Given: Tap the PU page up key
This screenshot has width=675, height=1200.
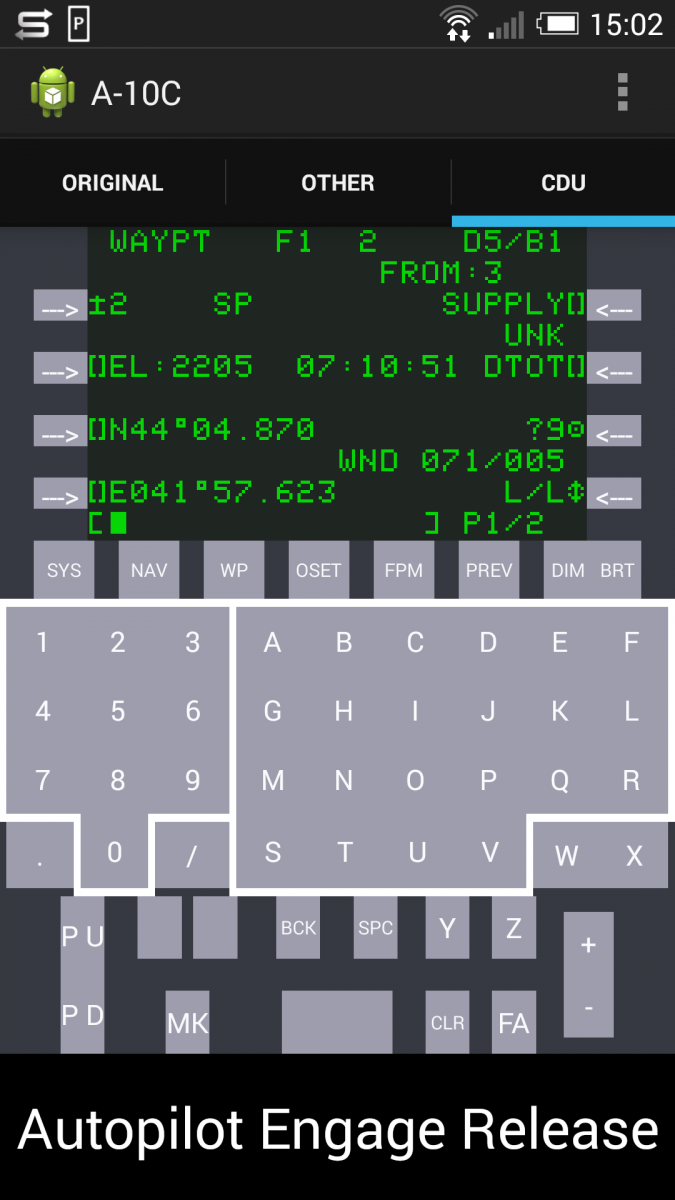Looking at the screenshot, I should coord(82,937).
